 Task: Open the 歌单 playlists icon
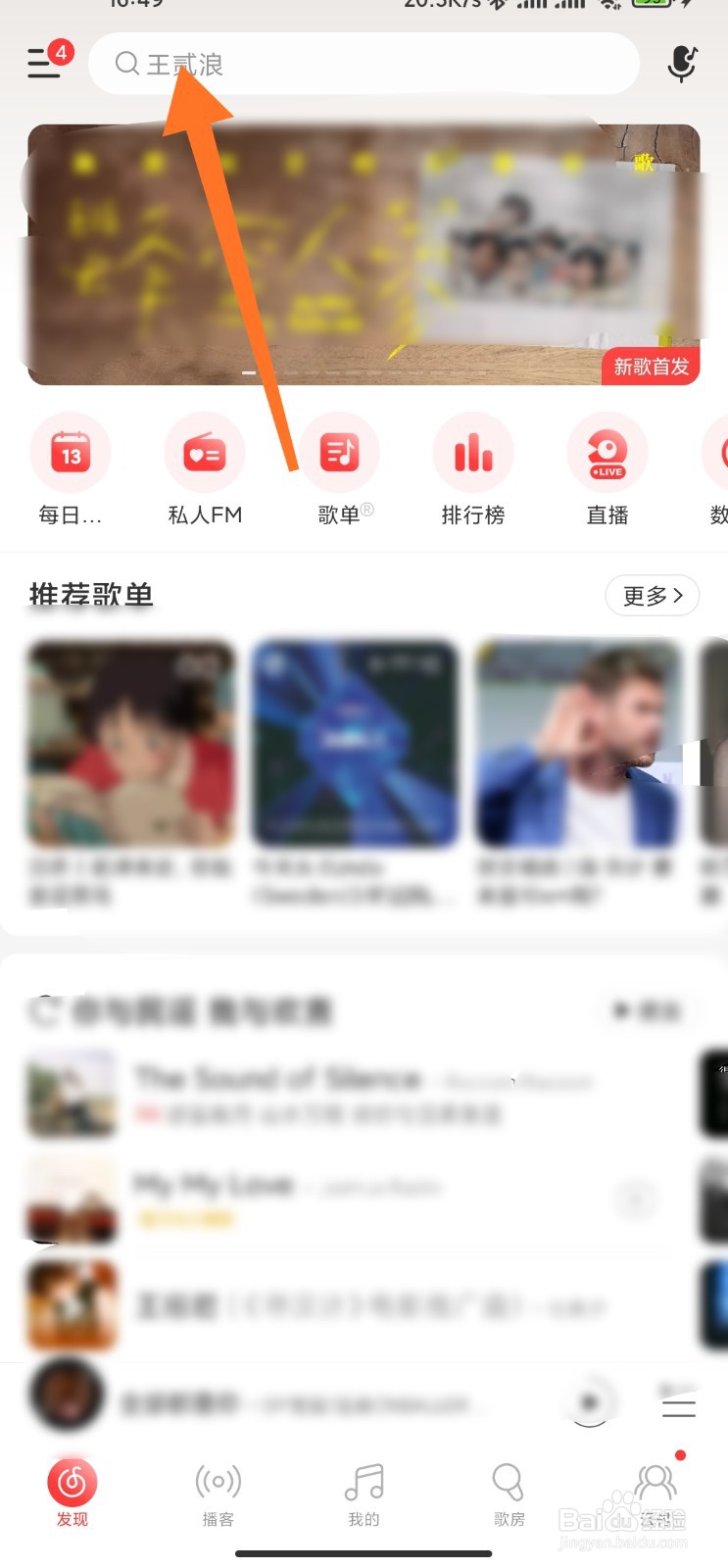pyautogui.click(x=340, y=452)
